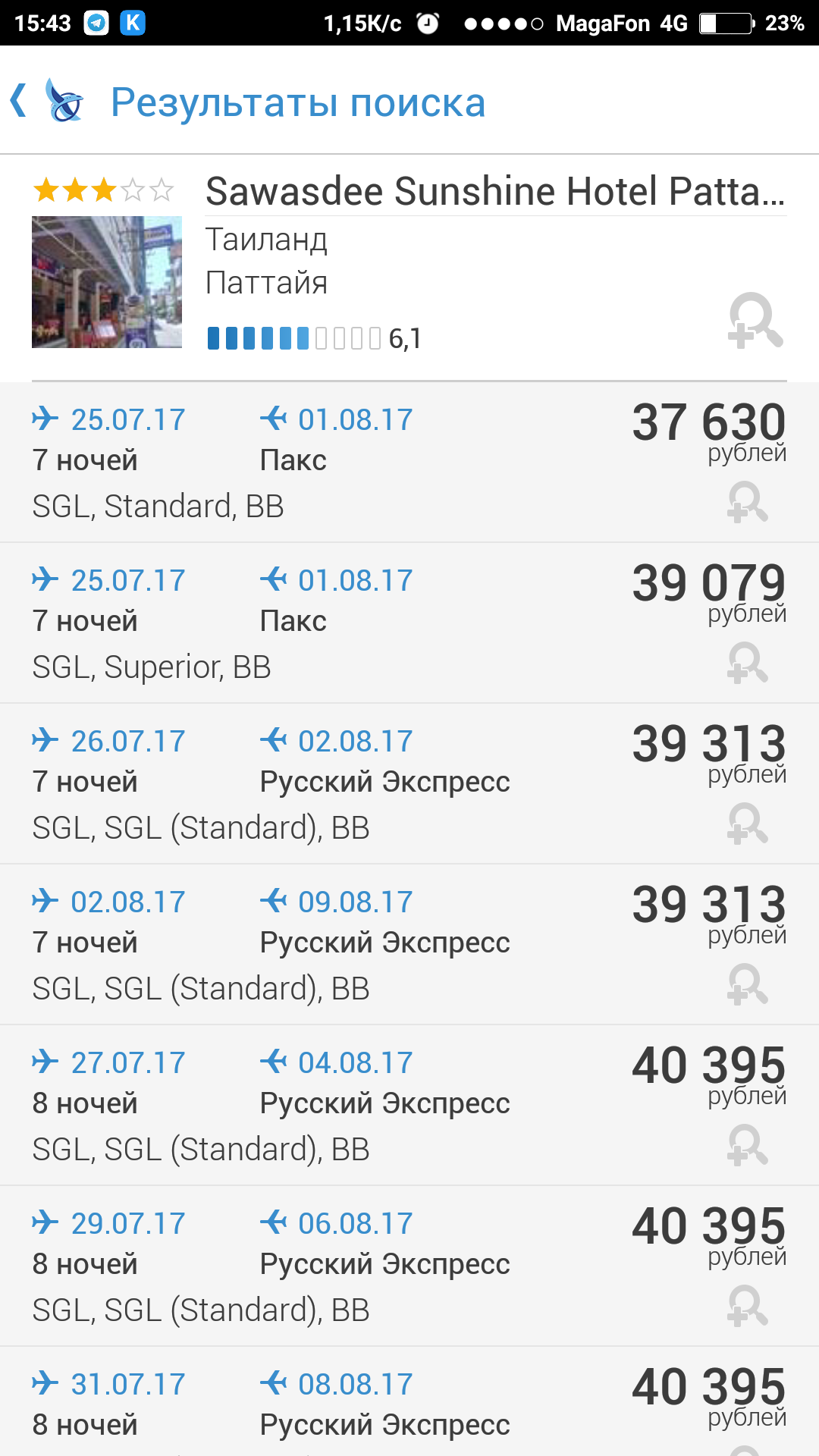This screenshot has height=1456, width=819.
Task: Tap magnifier icon on 27.07.17 offer
Action: pos(748,1145)
